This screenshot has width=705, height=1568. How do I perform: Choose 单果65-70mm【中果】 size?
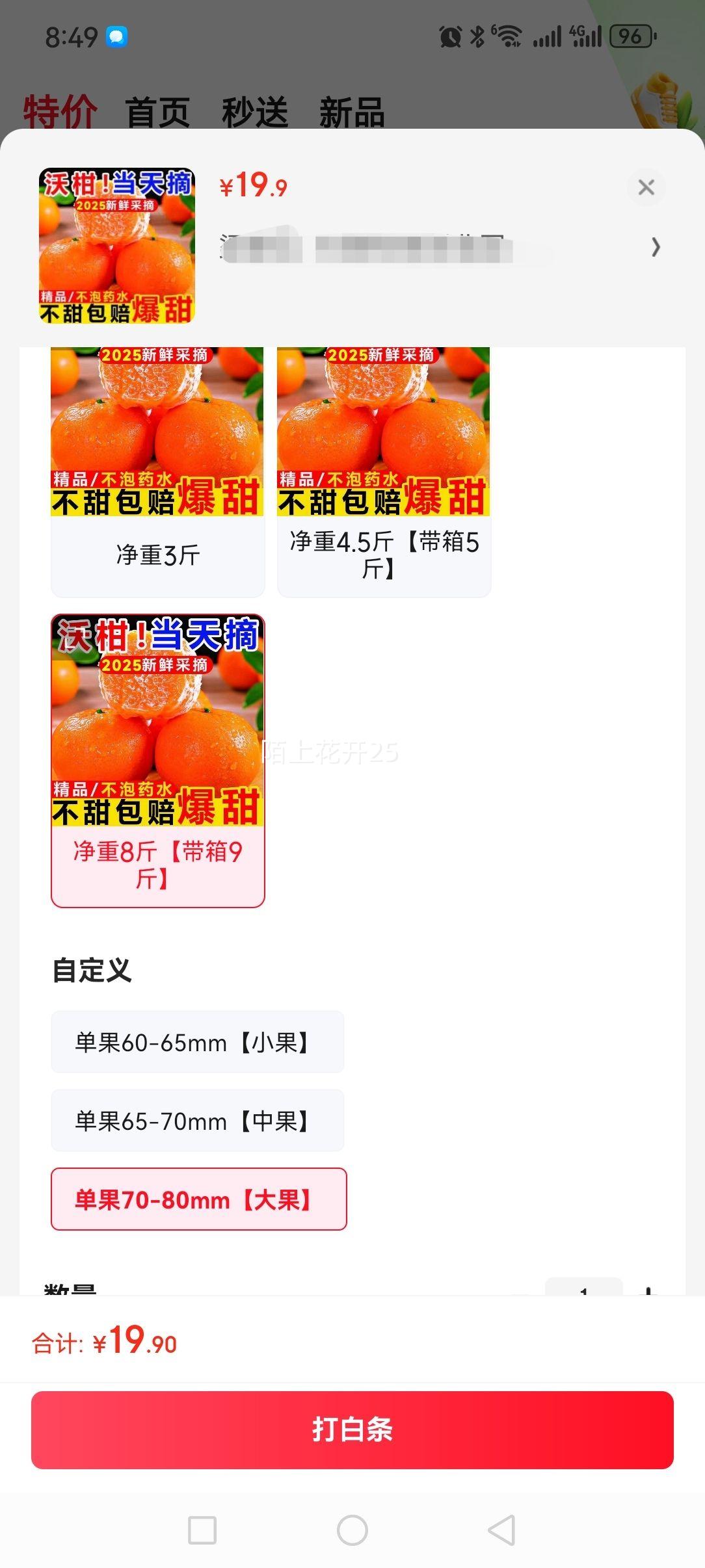click(198, 1121)
